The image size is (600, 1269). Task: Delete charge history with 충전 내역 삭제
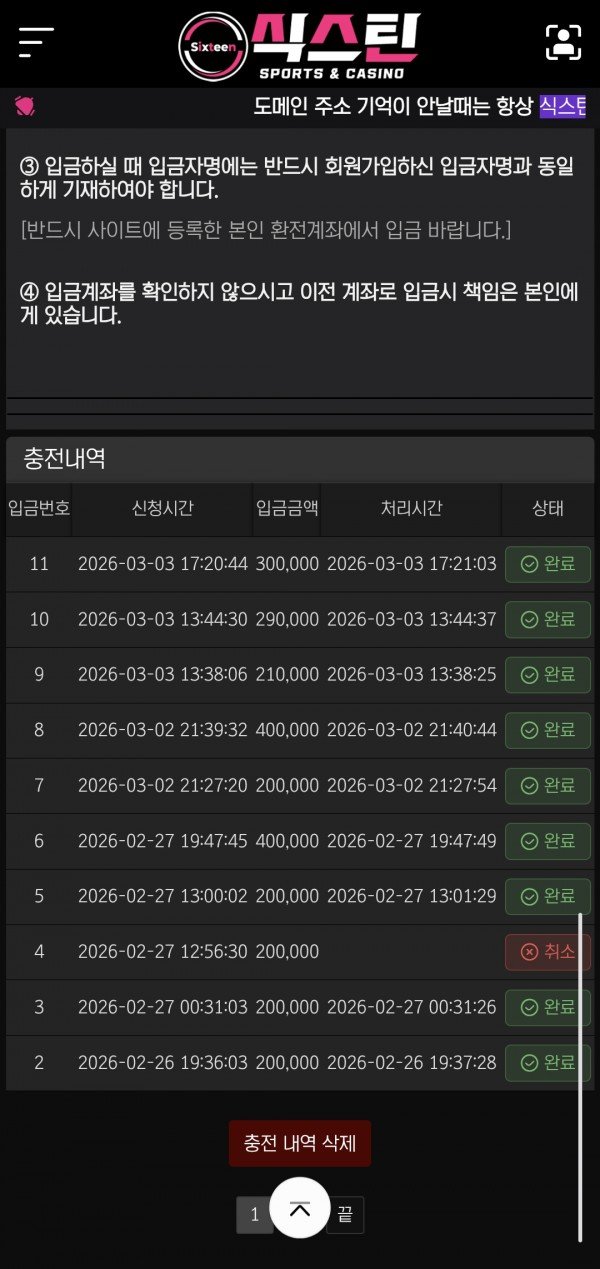300,1143
